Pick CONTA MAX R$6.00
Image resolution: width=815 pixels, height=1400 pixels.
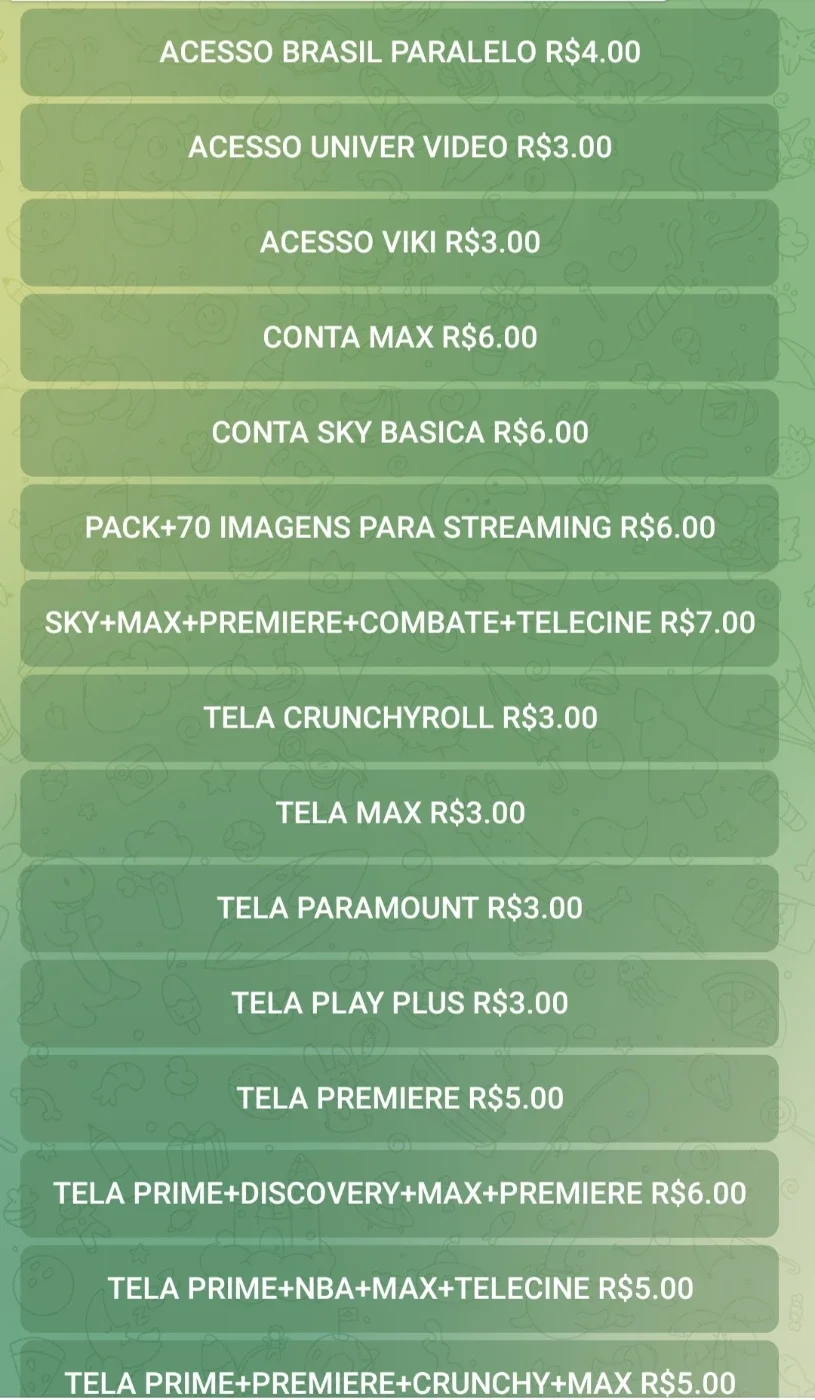coord(399,337)
